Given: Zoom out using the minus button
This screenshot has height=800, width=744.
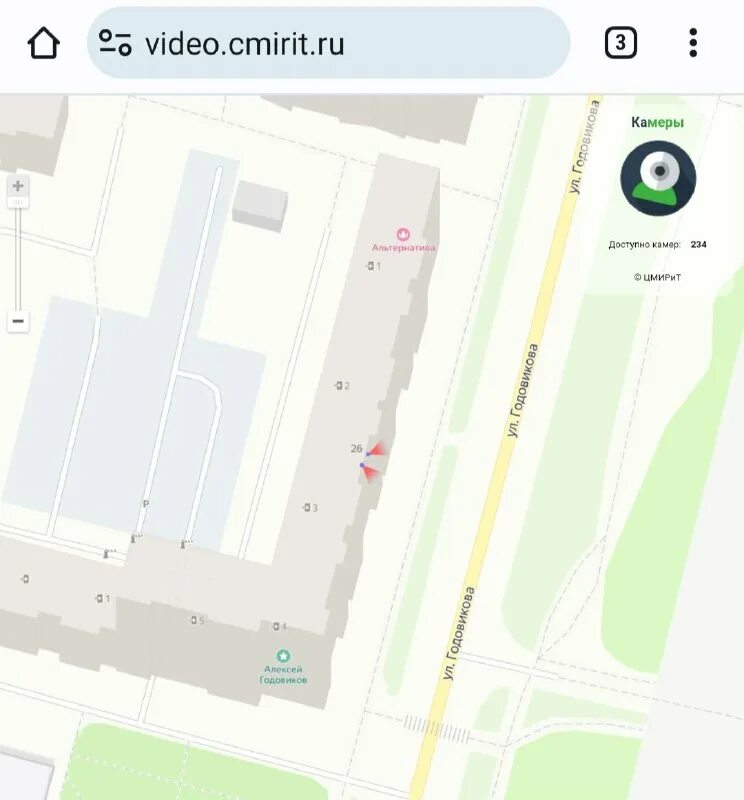Looking at the screenshot, I should (16, 320).
